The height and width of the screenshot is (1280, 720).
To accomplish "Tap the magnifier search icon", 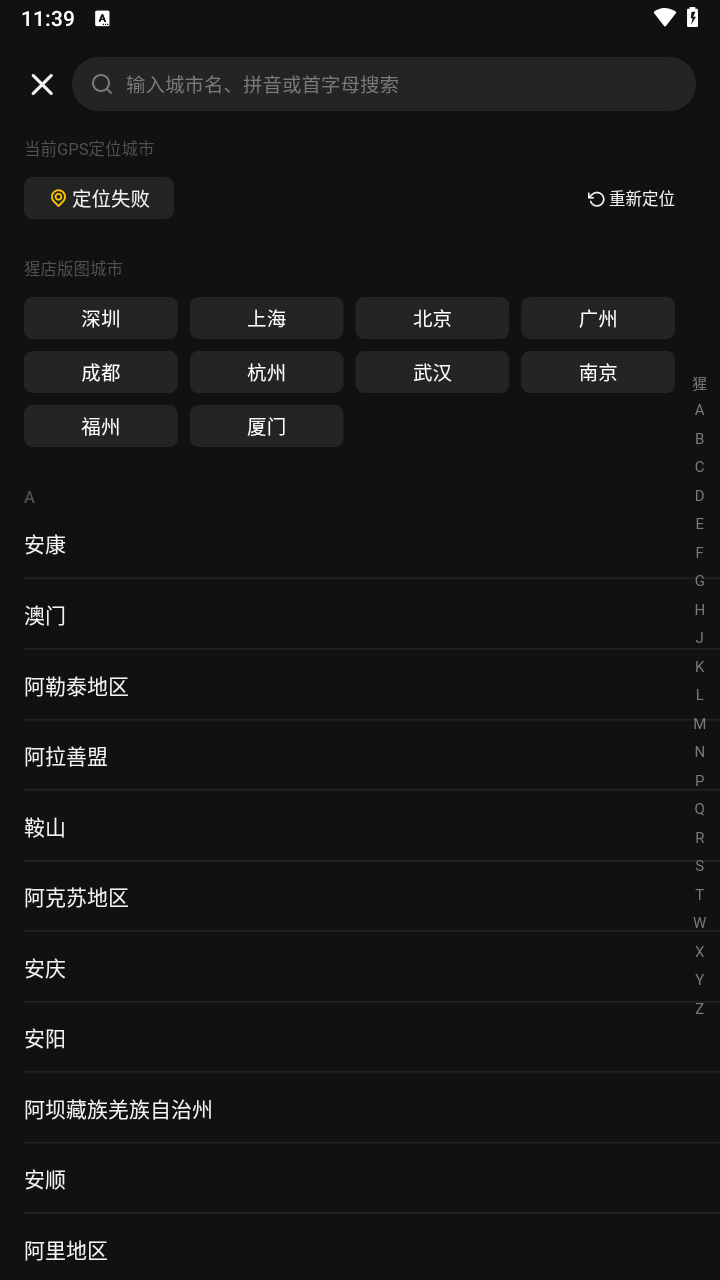I will [x=101, y=84].
